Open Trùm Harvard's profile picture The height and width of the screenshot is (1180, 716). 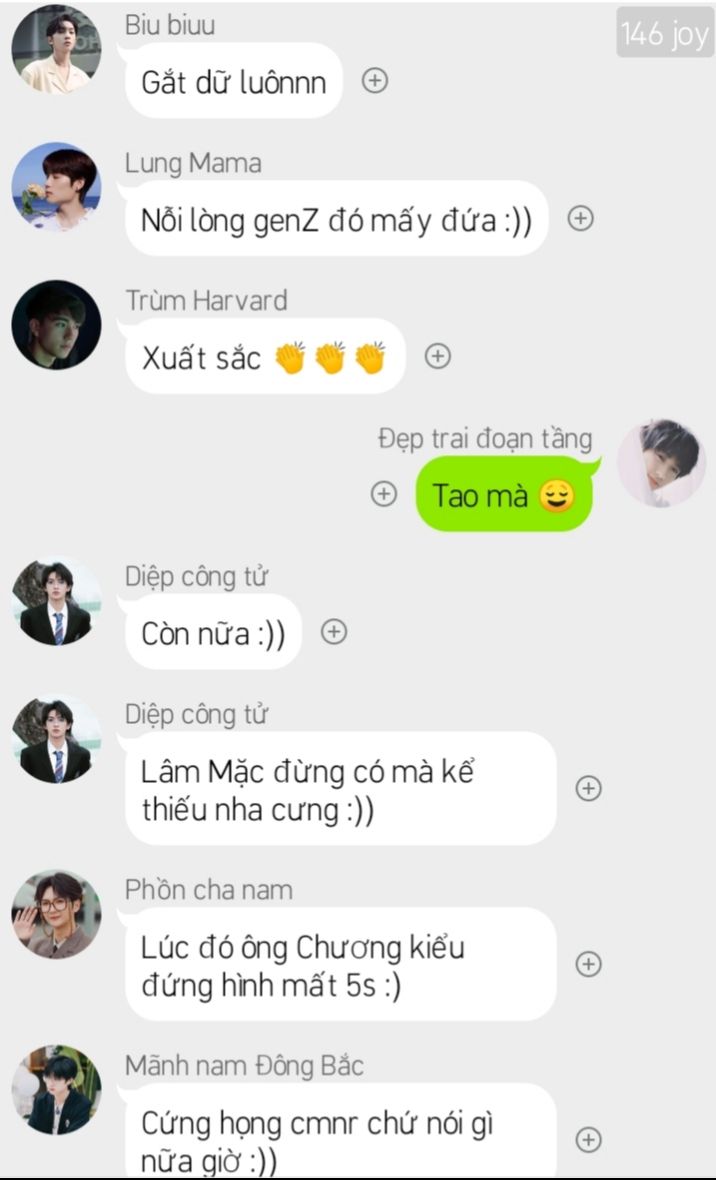point(56,324)
